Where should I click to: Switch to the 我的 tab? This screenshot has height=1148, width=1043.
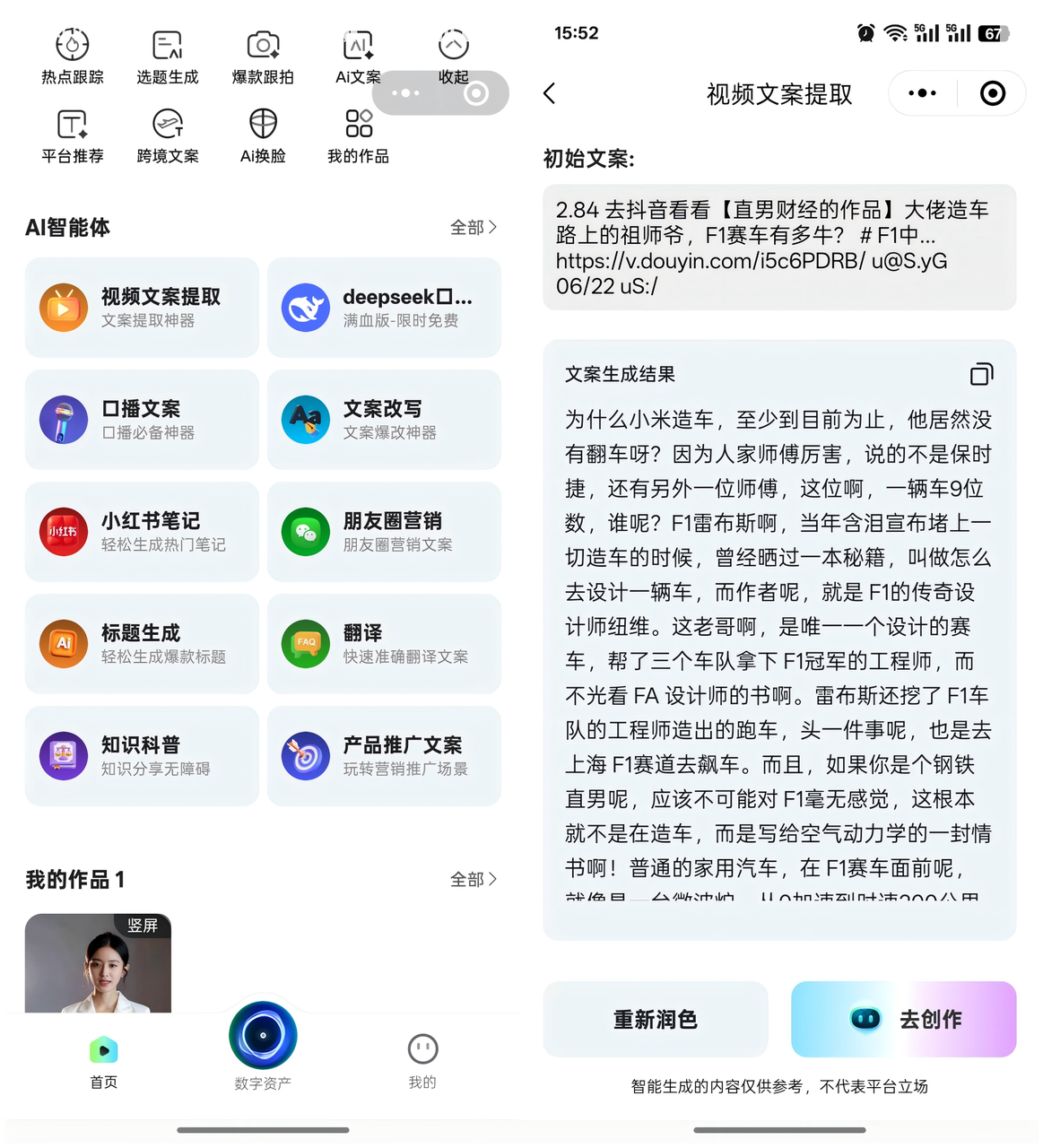(x=422, y=1059)
